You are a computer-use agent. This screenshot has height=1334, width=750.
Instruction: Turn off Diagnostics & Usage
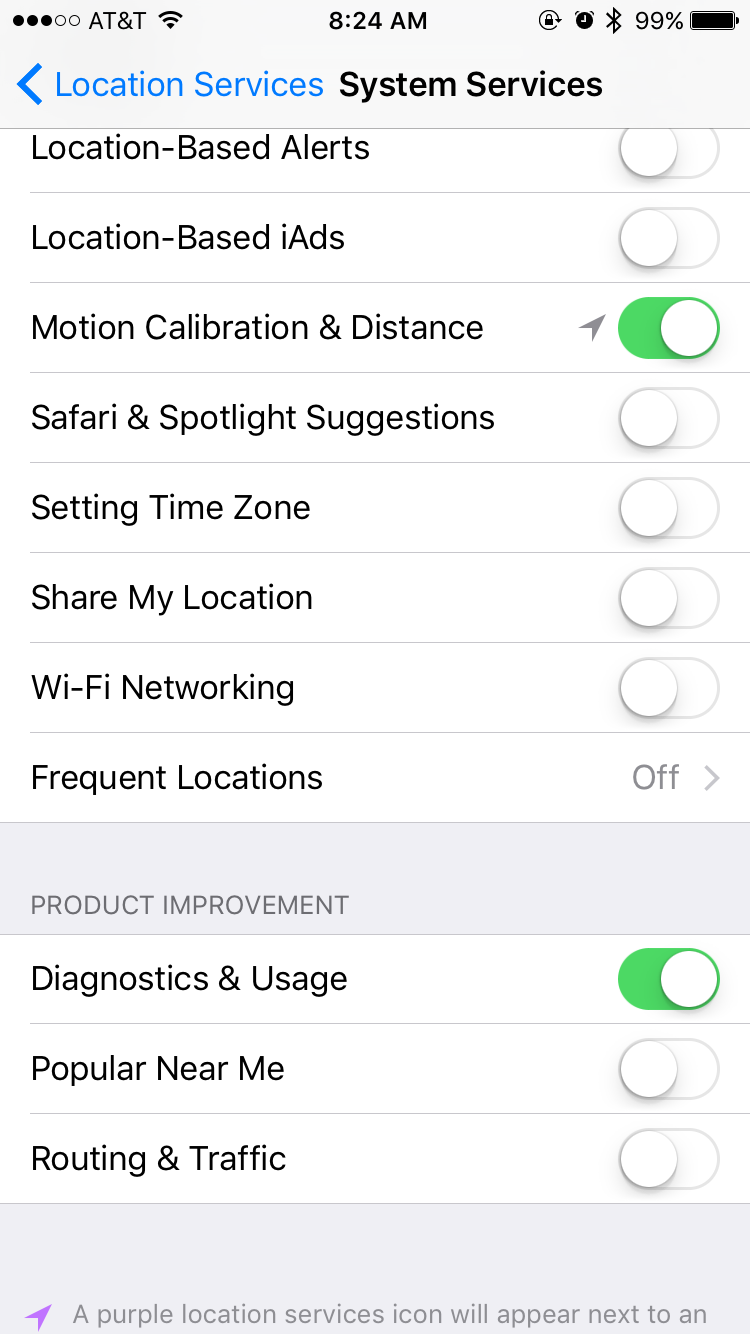tap(669, 979)
